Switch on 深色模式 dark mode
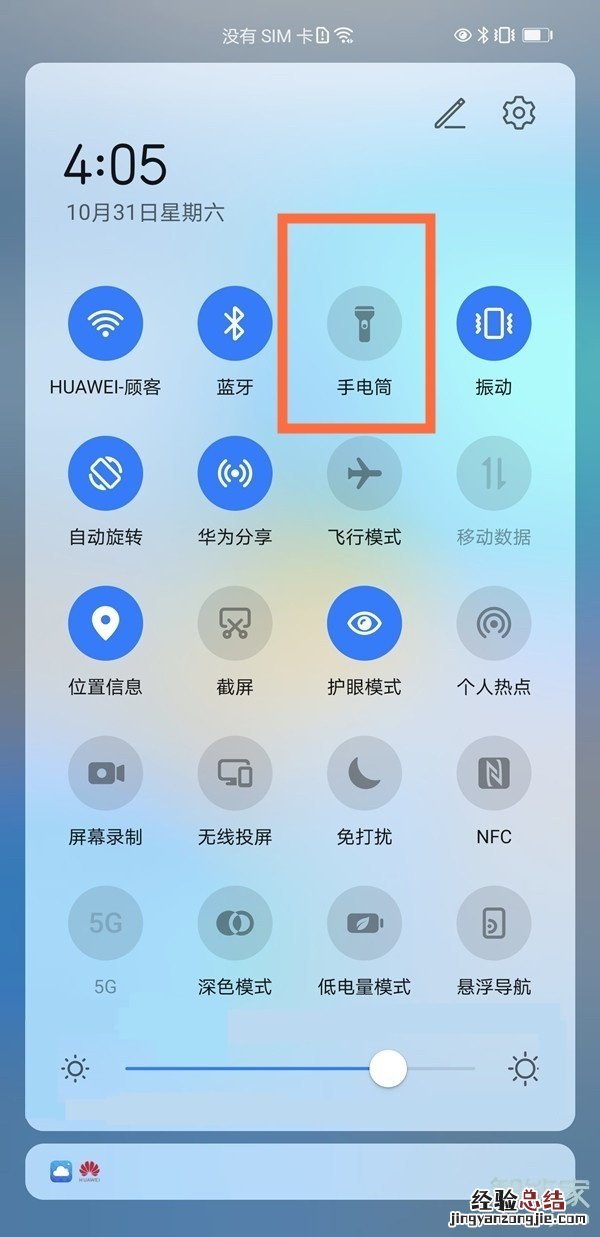This screenshot has width=600, height=1237. 235,923
